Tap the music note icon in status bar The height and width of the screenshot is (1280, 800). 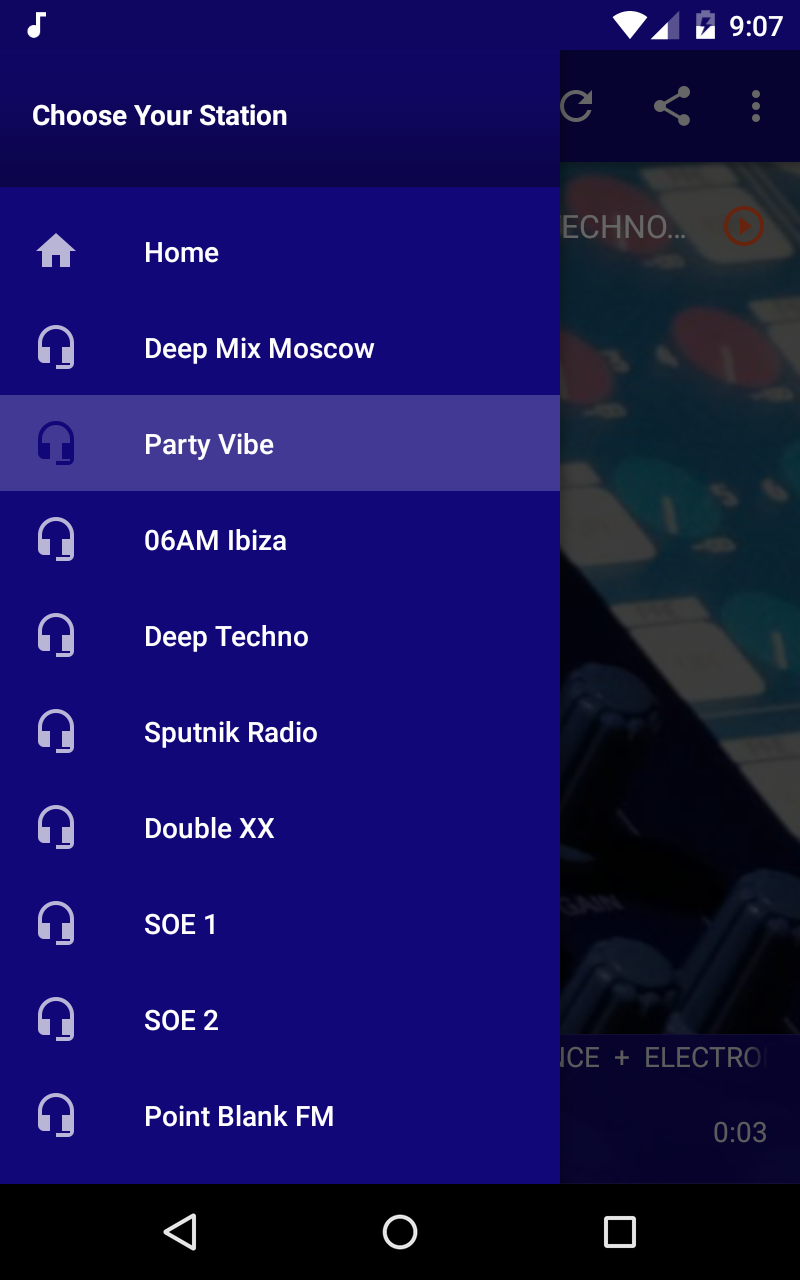coord(36,25)
